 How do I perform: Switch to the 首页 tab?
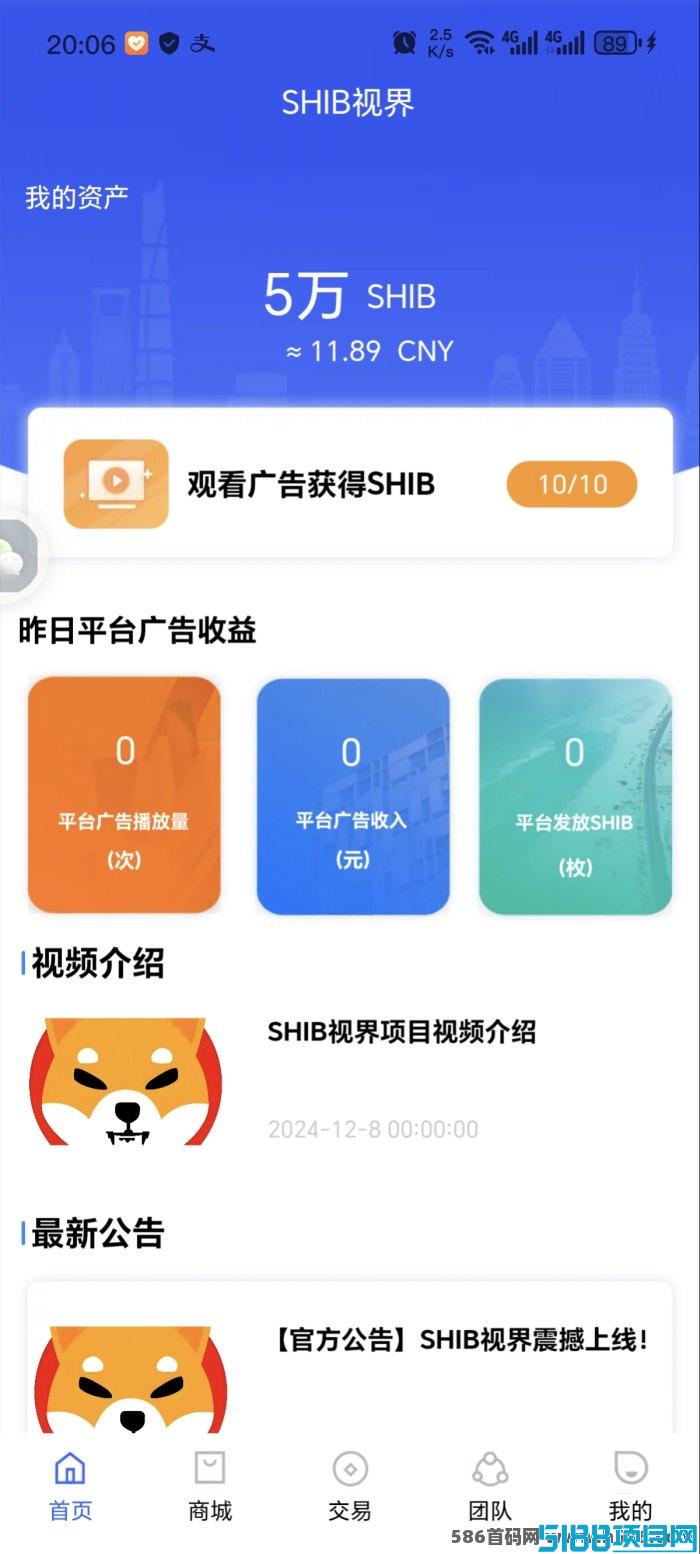coord(70,1485)
